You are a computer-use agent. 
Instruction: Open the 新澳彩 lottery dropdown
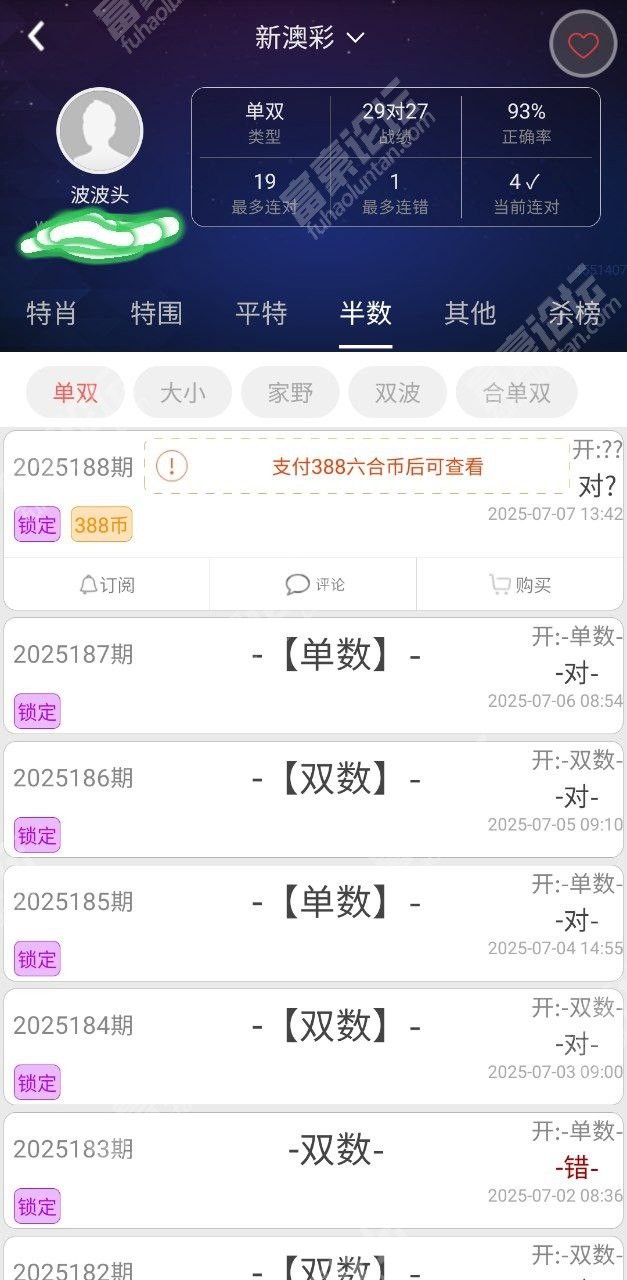click(310, 38)
